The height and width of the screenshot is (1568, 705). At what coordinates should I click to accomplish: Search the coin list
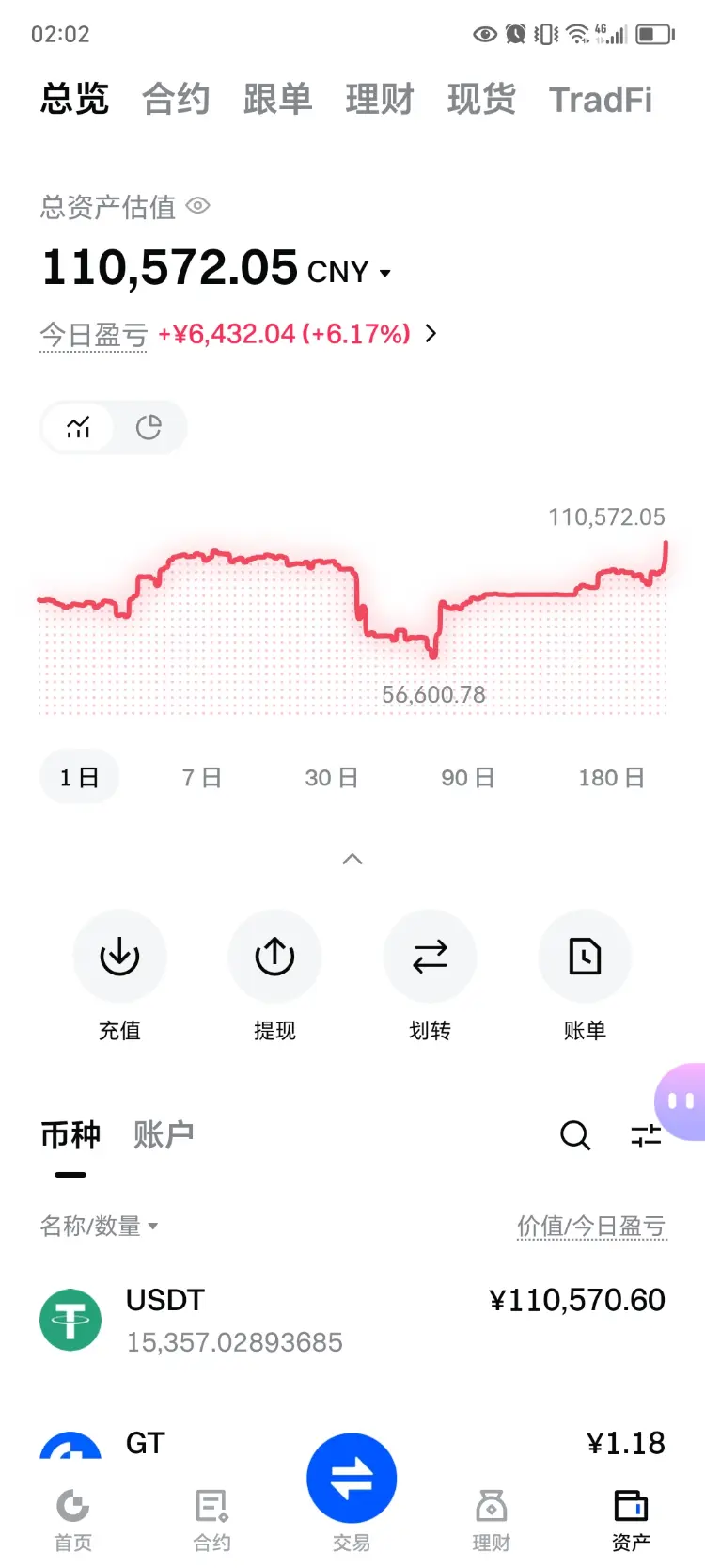tap(575, 1135)
